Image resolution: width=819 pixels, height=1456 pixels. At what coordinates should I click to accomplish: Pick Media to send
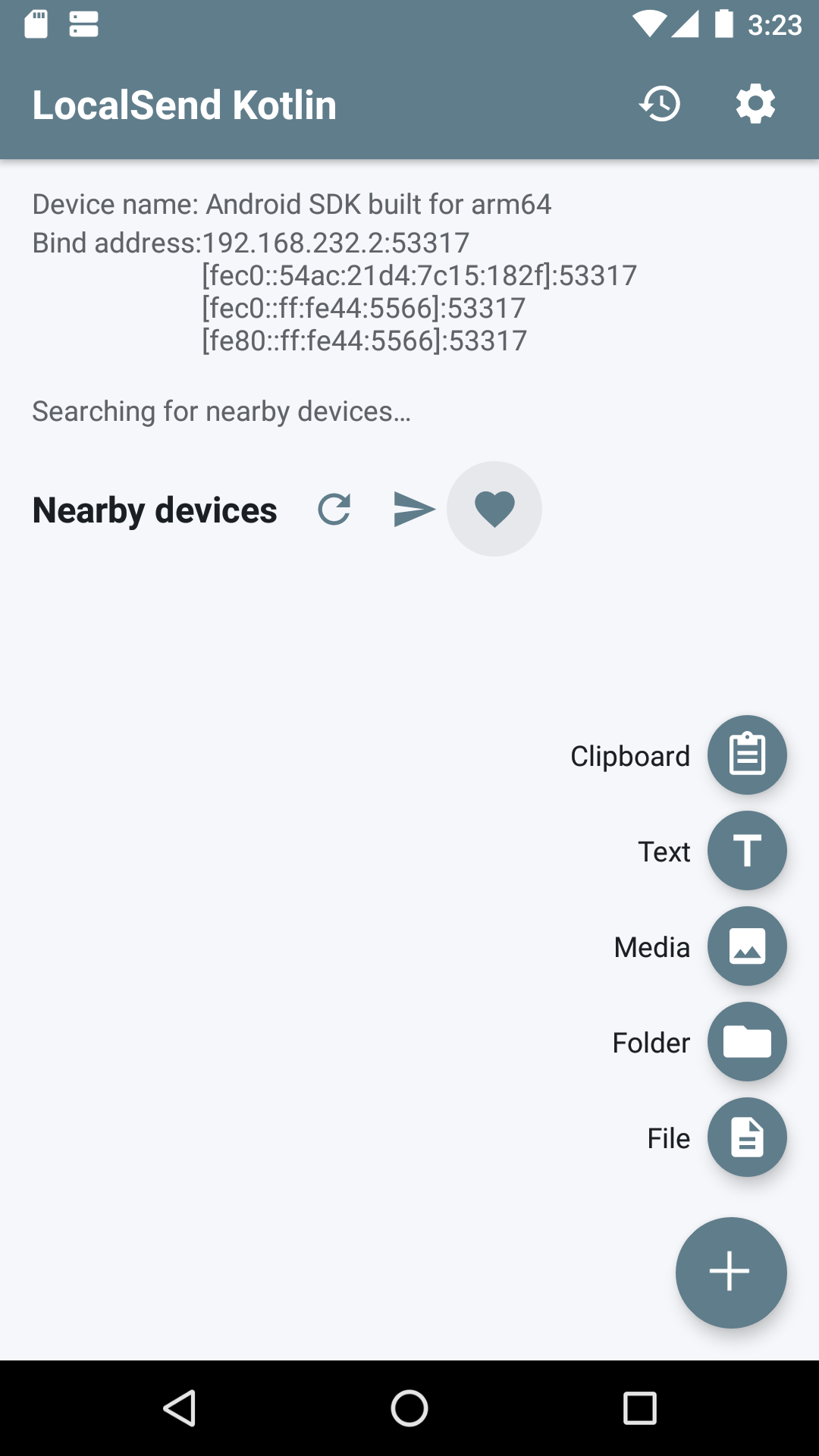click(747, 946)
